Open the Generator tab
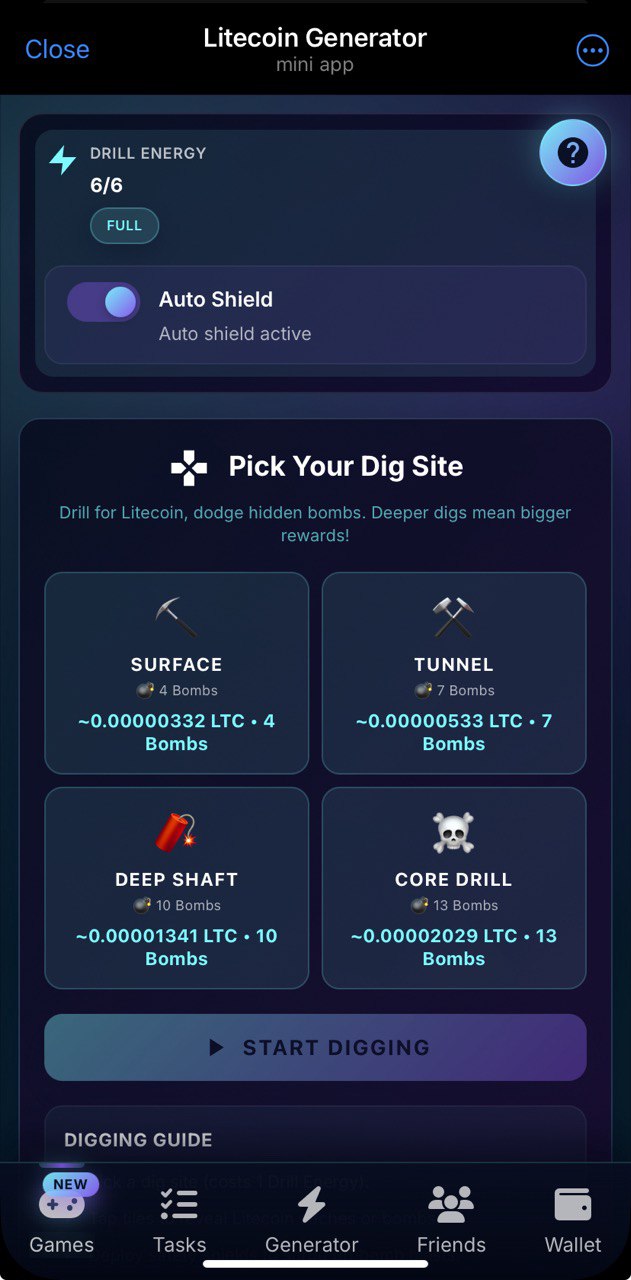Screen dimensions: 631x1280 coord(311,1219)
